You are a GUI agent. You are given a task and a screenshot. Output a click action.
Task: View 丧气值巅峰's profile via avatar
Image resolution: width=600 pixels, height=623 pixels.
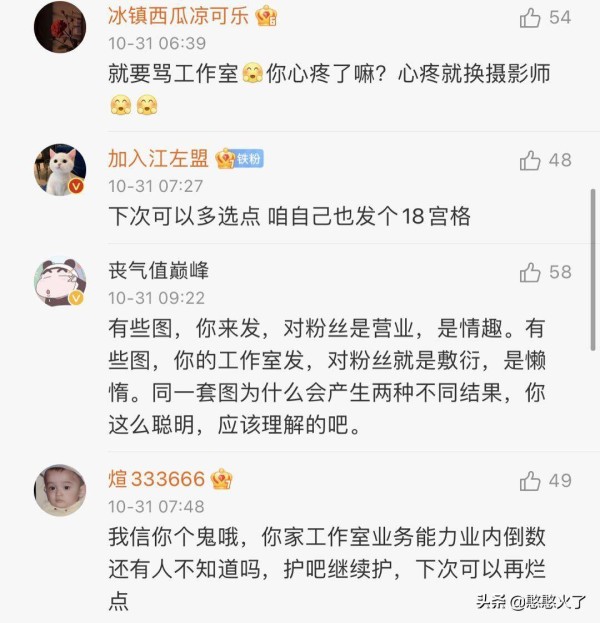[x=60, y=282]
